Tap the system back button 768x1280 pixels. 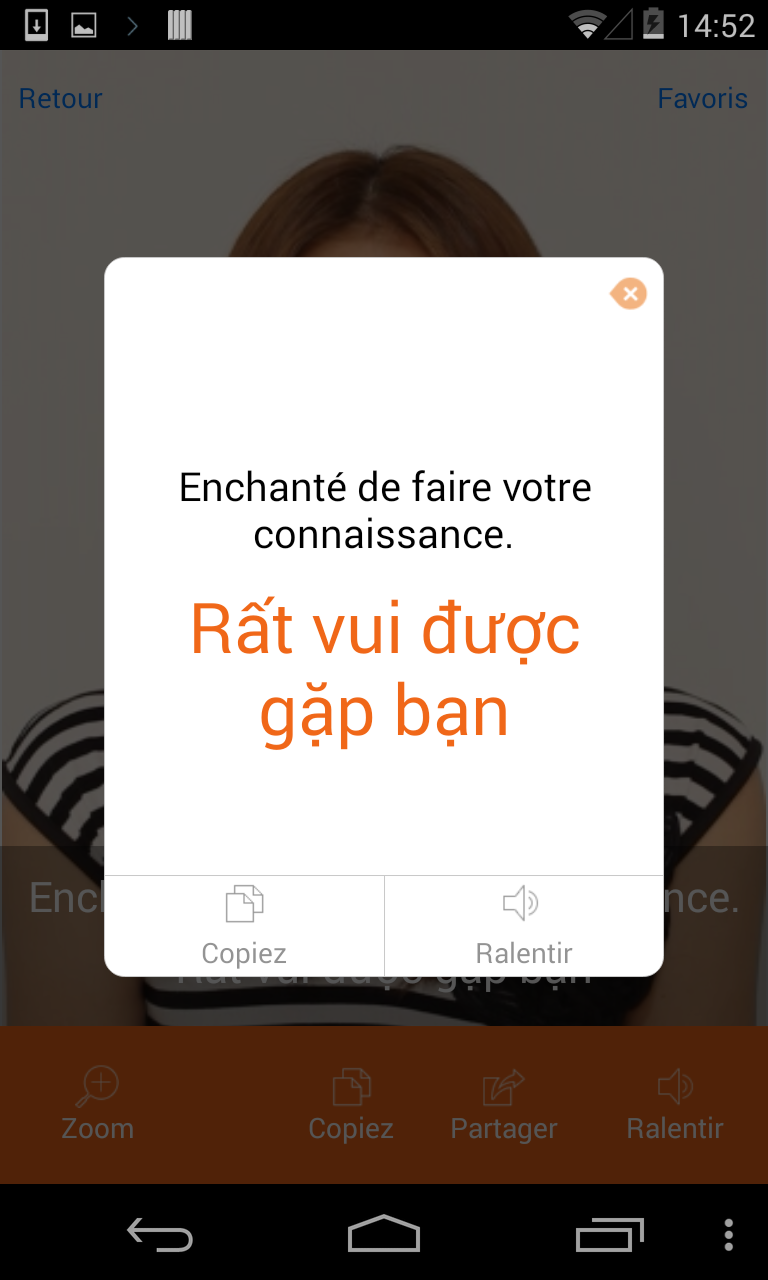[160, 1235]
